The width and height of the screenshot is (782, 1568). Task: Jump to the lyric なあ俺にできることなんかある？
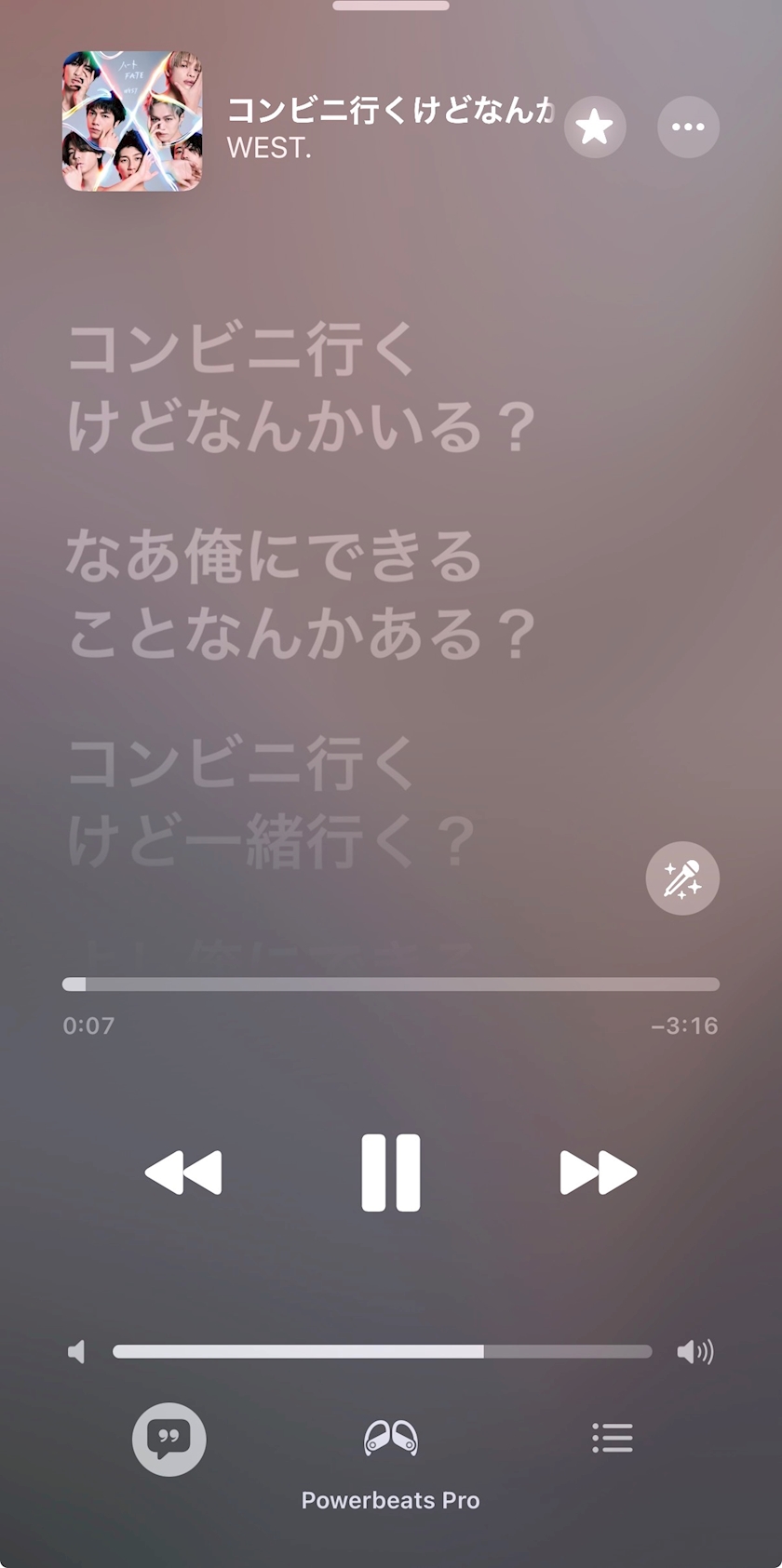pyautogui.click(x=300, y=594)
